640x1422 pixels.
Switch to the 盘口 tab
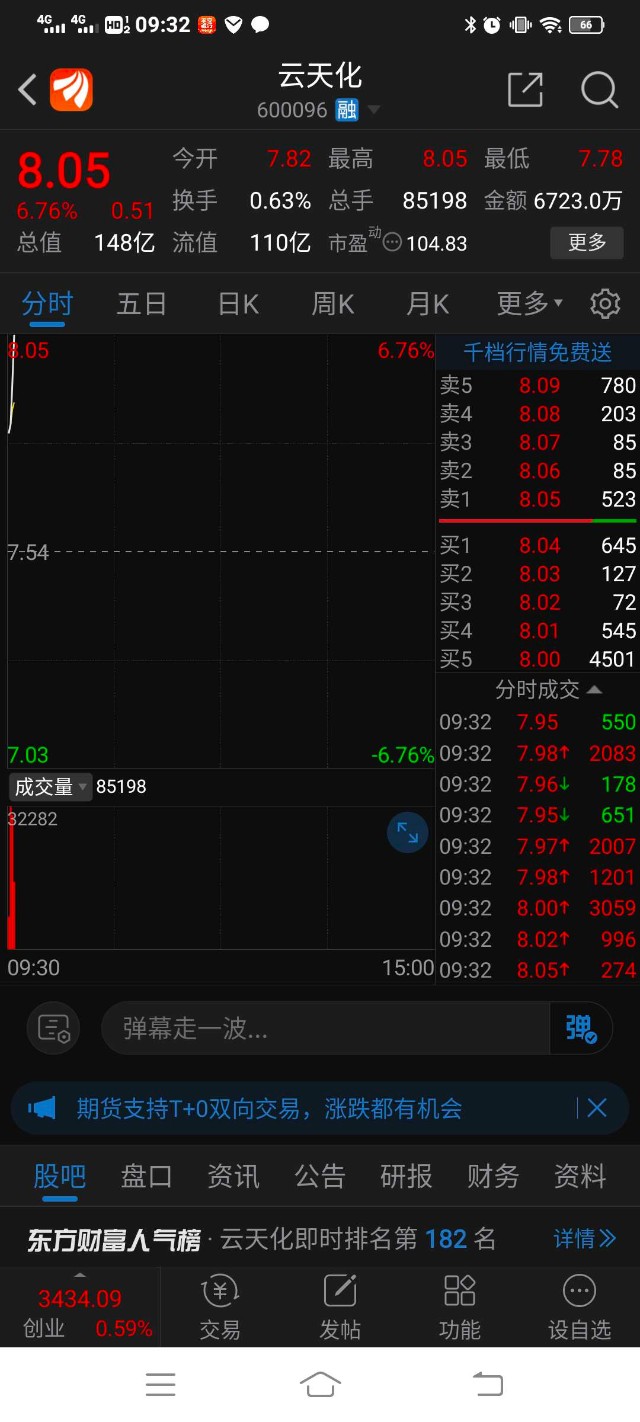[146, 1176]
